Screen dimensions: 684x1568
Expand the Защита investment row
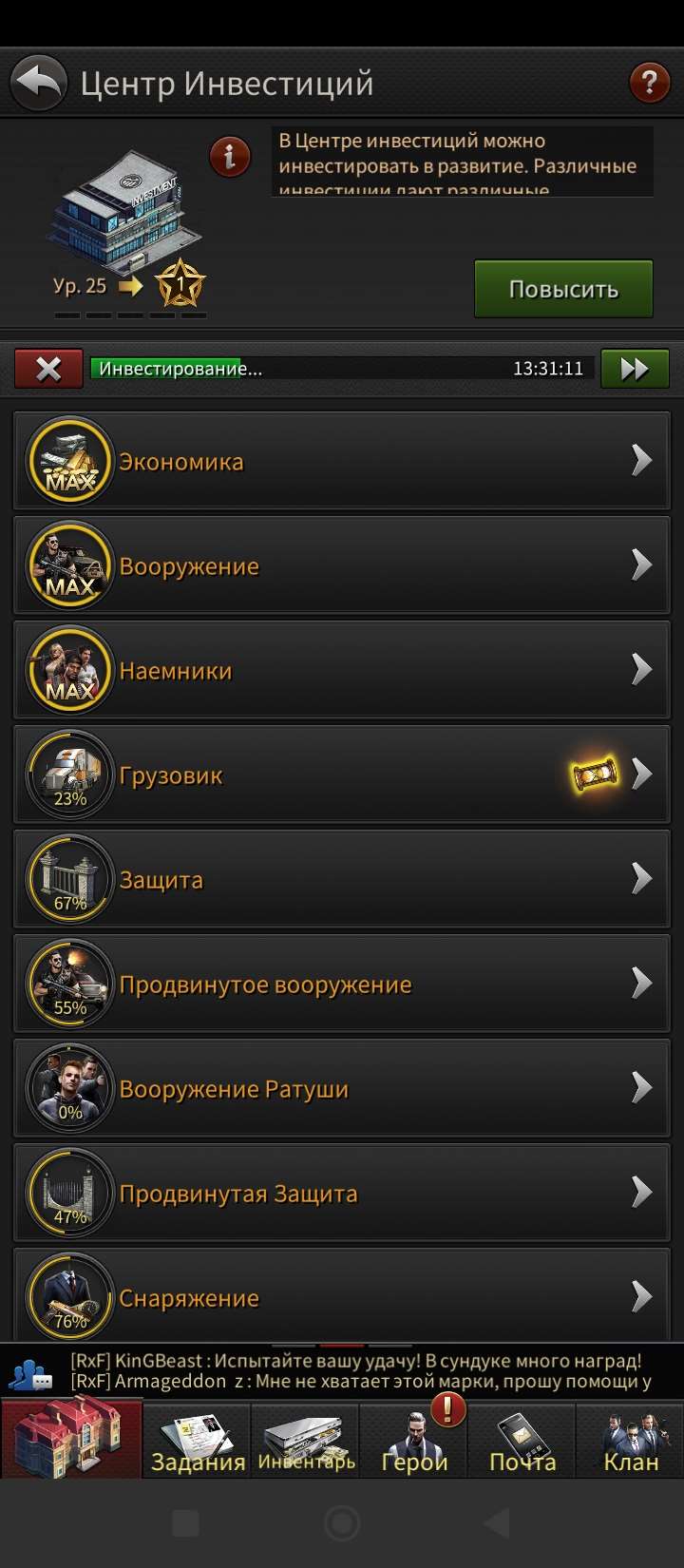[x=642, y=878]
